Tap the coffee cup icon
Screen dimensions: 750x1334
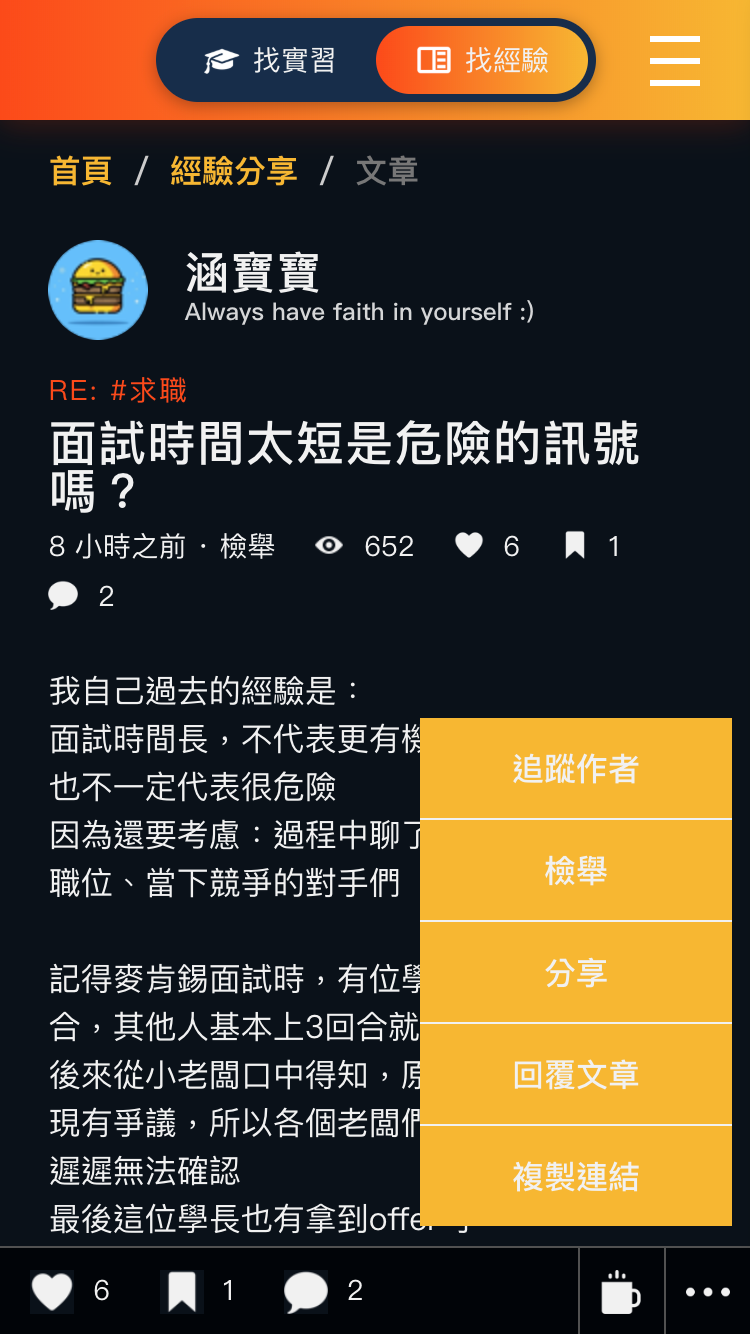(x=621, y=1291)
